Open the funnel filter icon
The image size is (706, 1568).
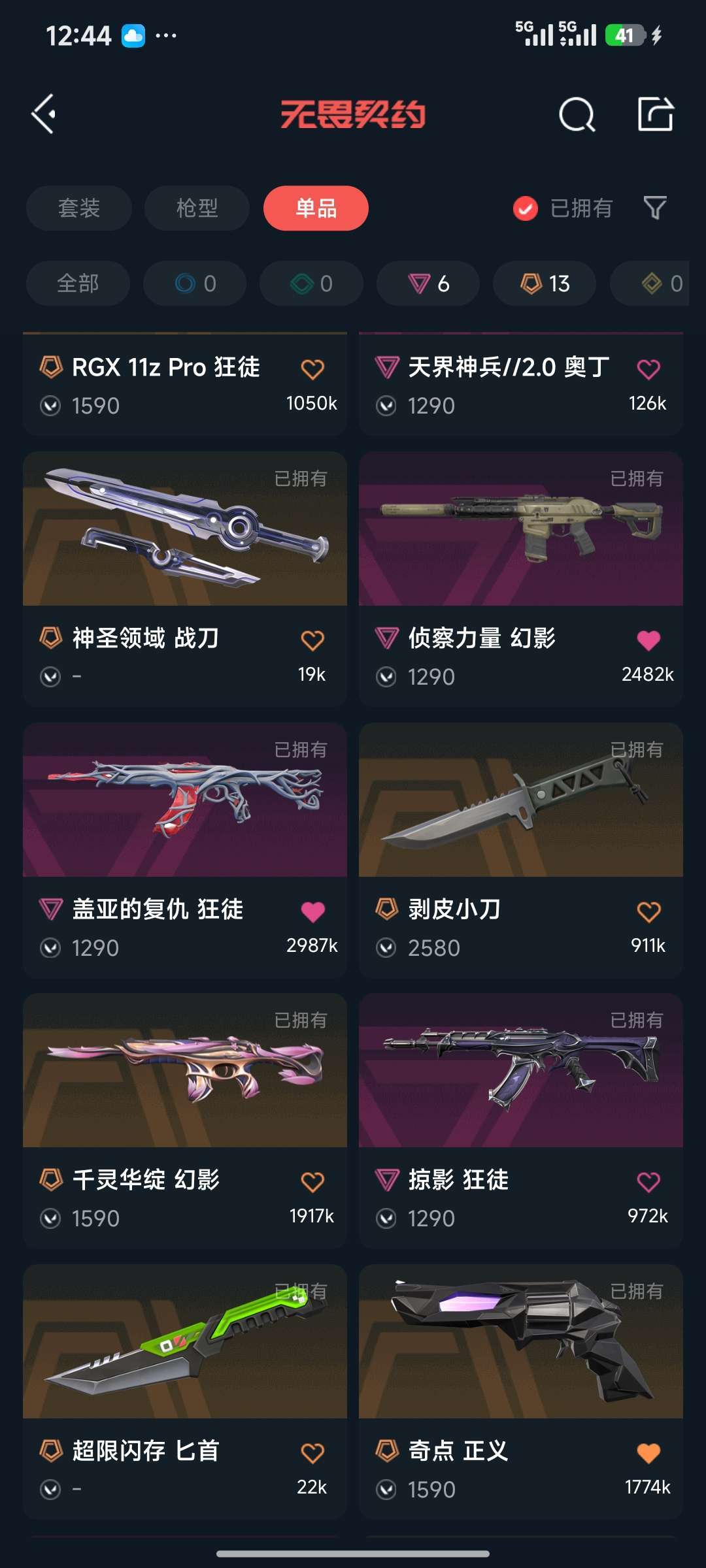[x=655, y=208]
